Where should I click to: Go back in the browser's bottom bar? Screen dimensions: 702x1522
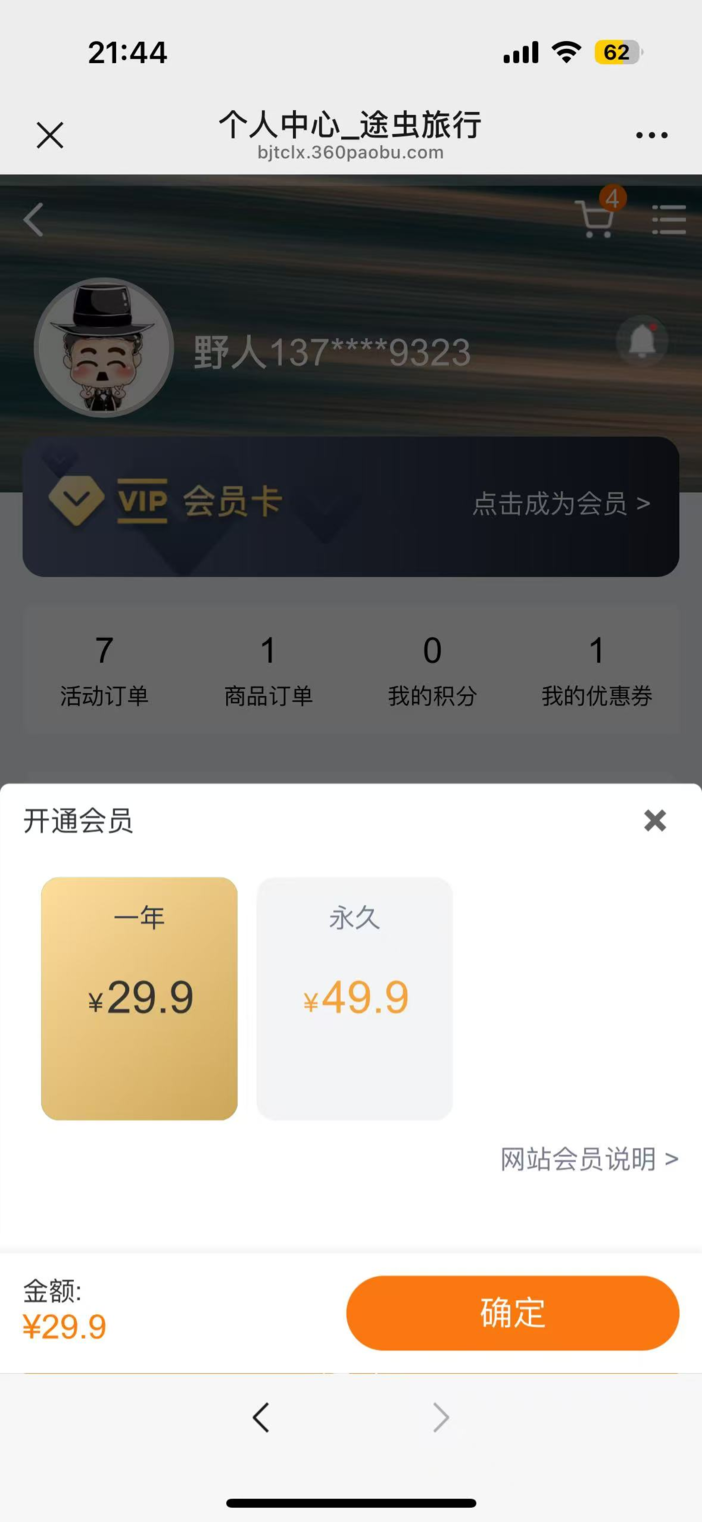click(x=261, y=1417)
